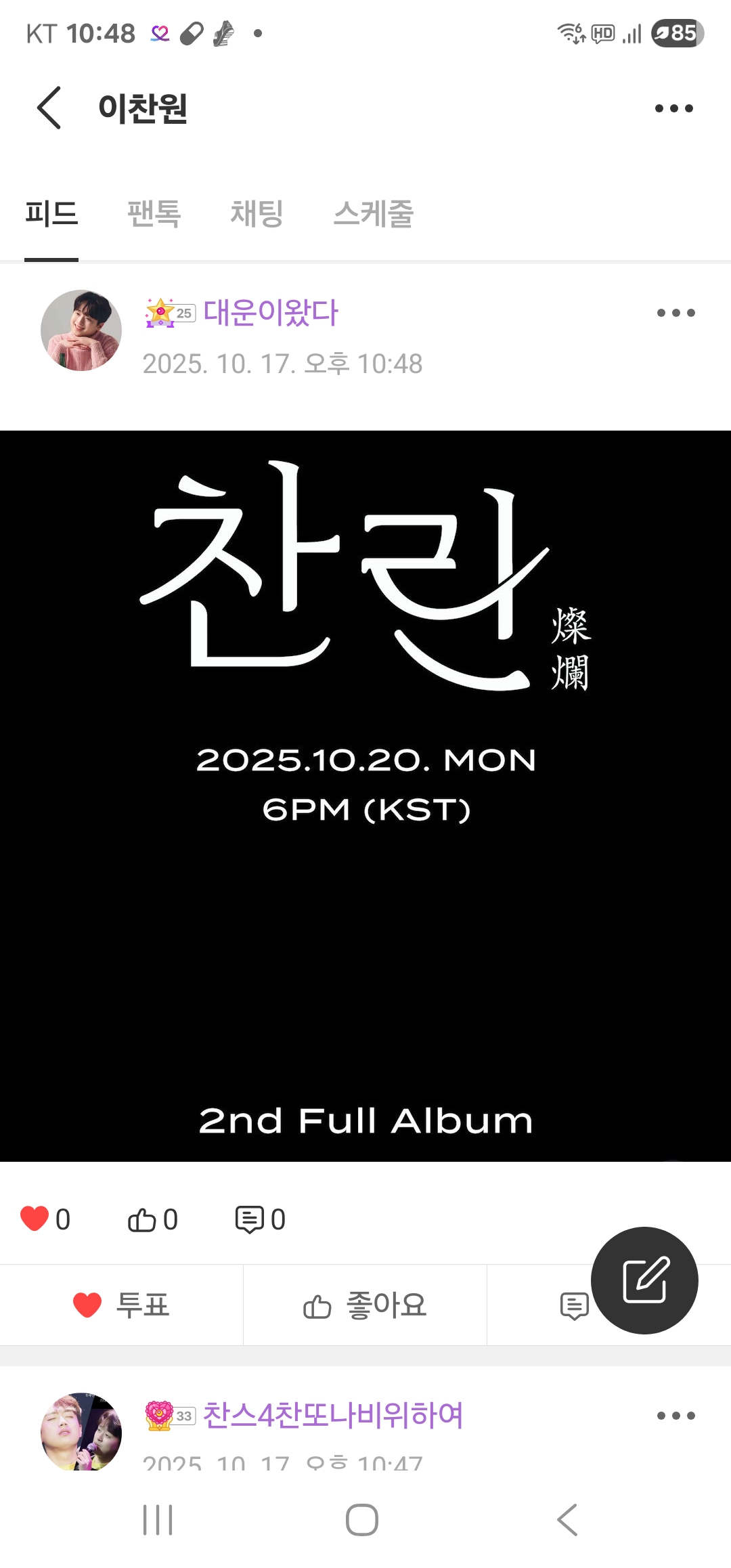
Task: Open 대운이왔다 profile picture
Action: (81, 330)
